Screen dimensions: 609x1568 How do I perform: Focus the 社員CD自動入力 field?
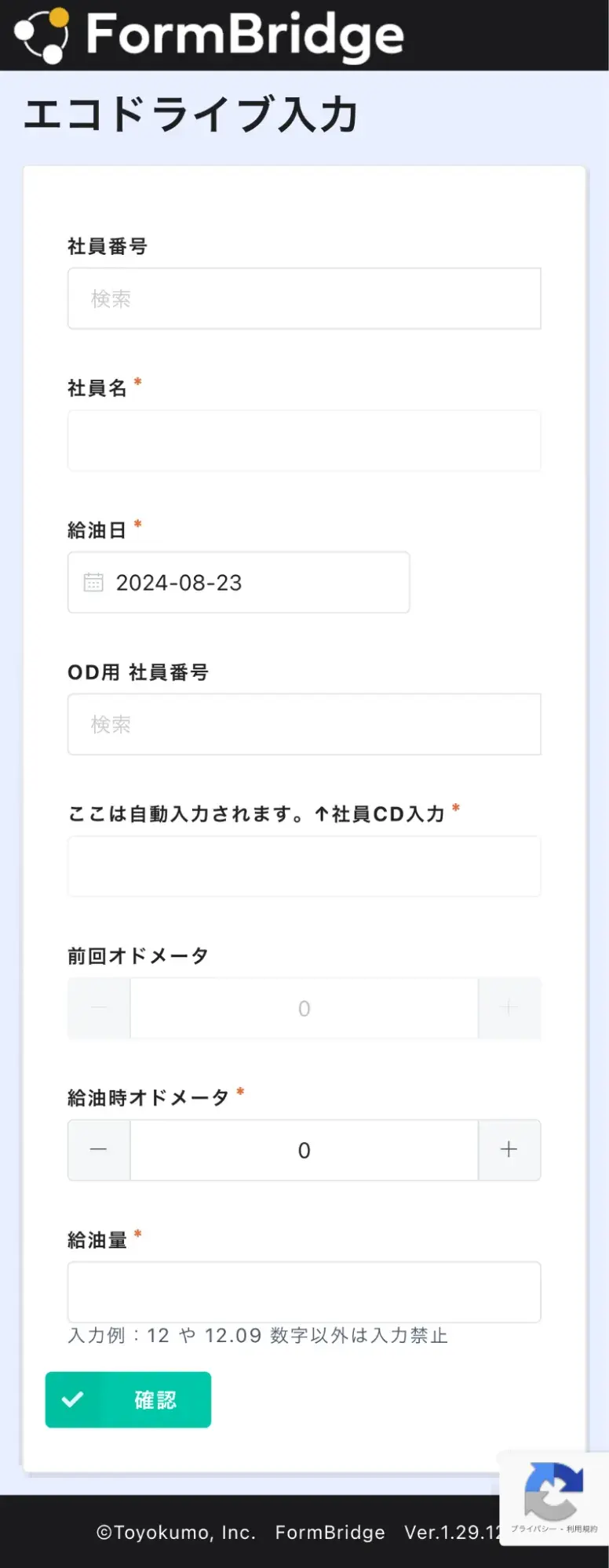click(304, 867)
